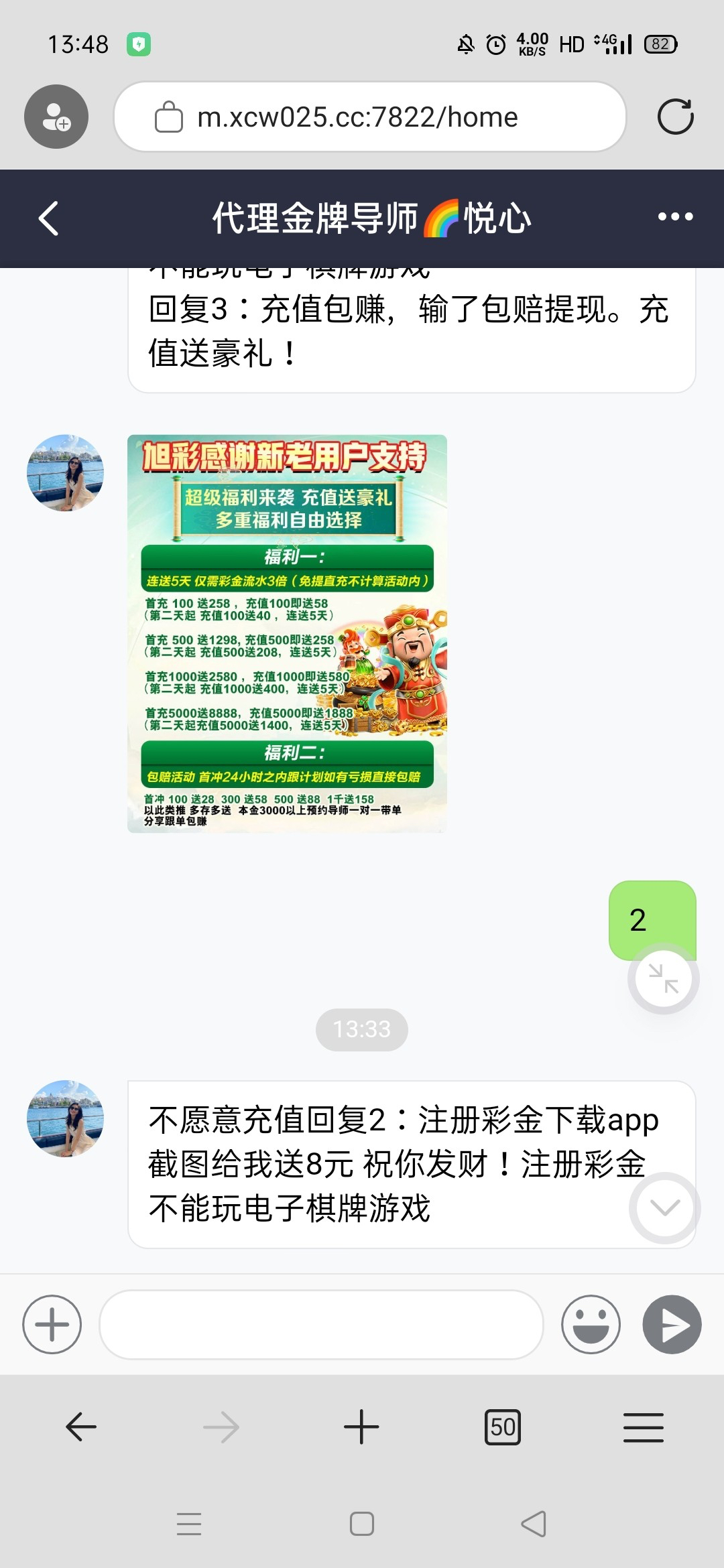View the 50 open tabs
The width and height of the screenshot is (724, 1568).
[x=503, y=1427]
